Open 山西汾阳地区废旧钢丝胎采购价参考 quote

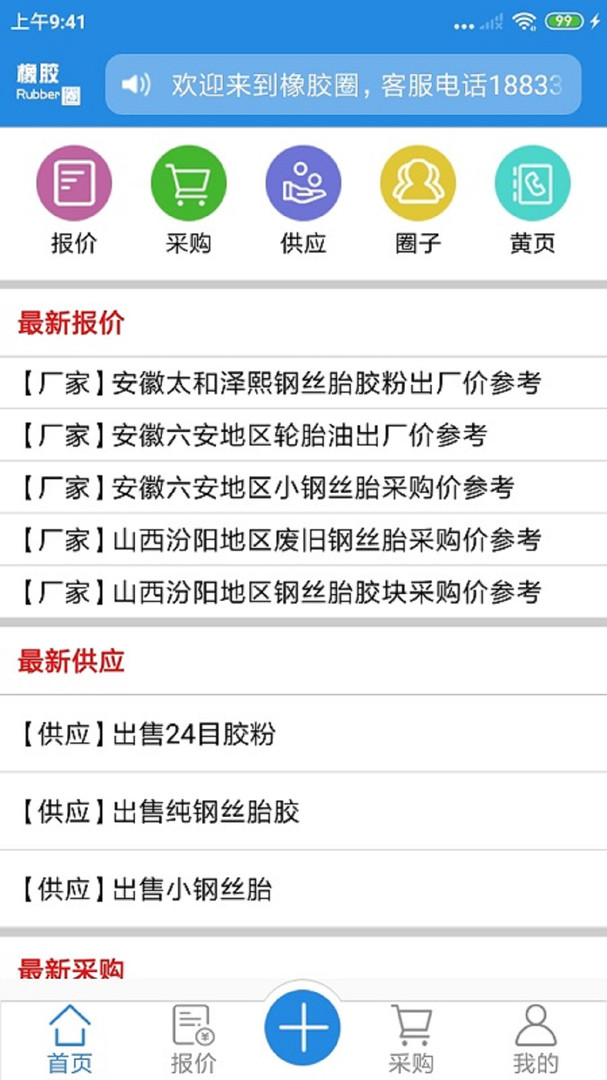click(303, 540)
